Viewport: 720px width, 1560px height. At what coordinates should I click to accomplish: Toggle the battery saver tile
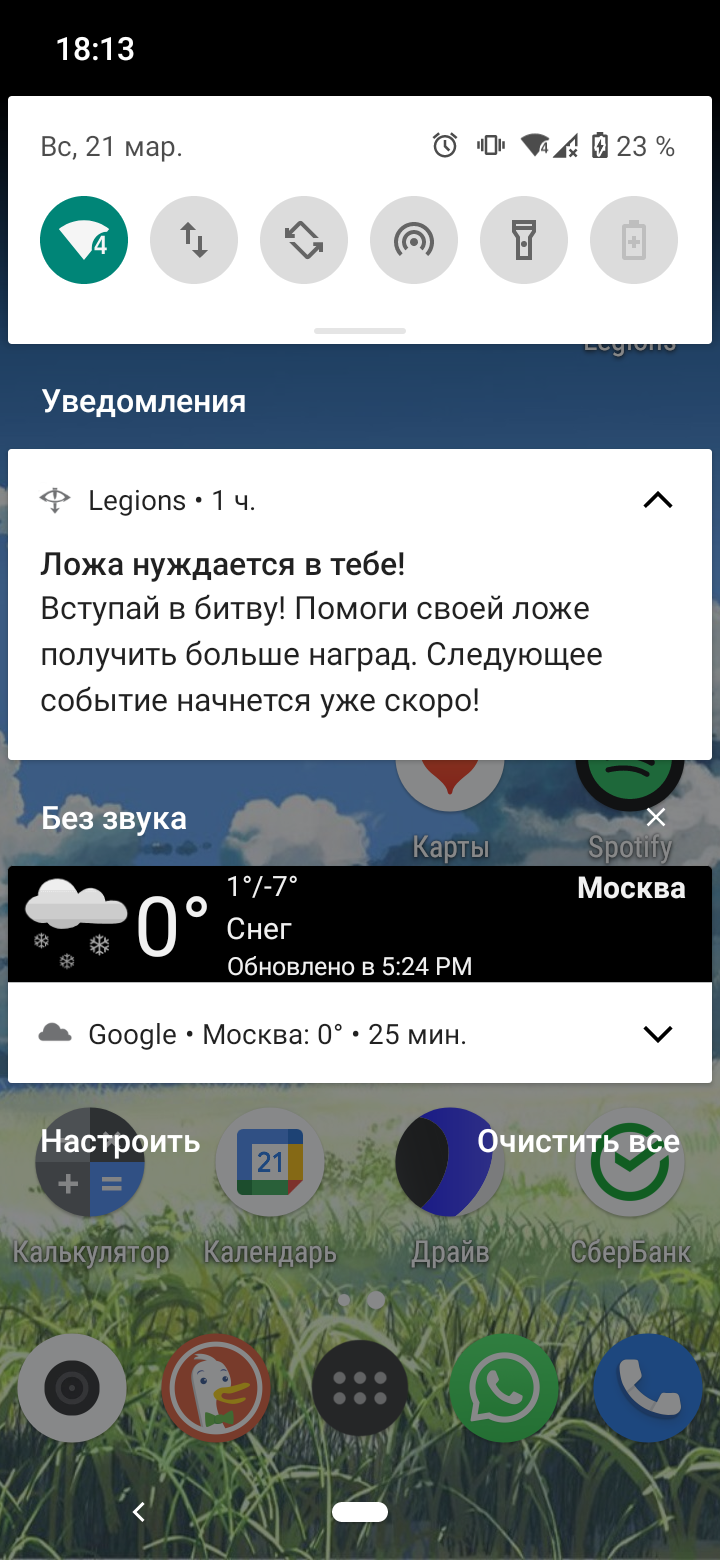(x=634, y=241)
